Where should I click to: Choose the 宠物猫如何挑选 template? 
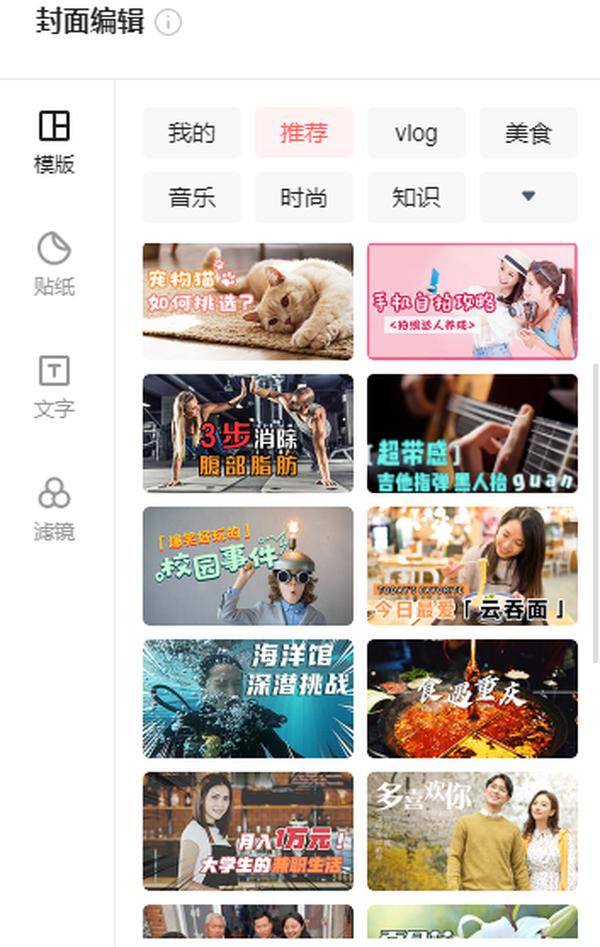point(248,301)
